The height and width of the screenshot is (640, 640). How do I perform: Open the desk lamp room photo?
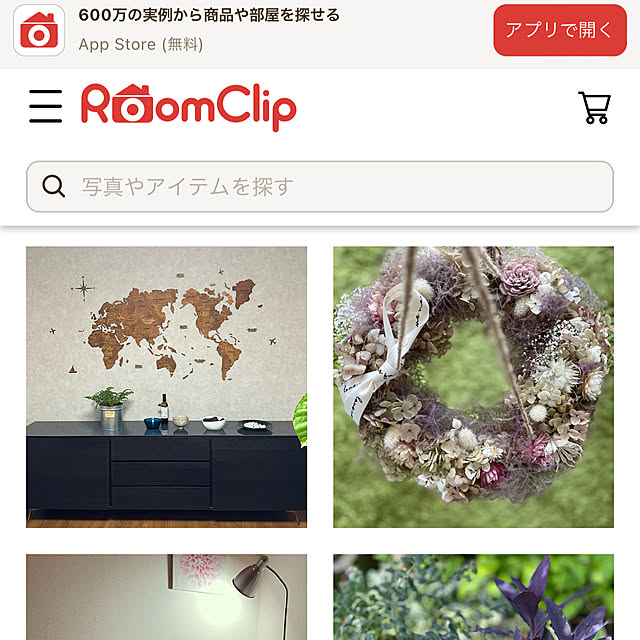coord(166,597)
